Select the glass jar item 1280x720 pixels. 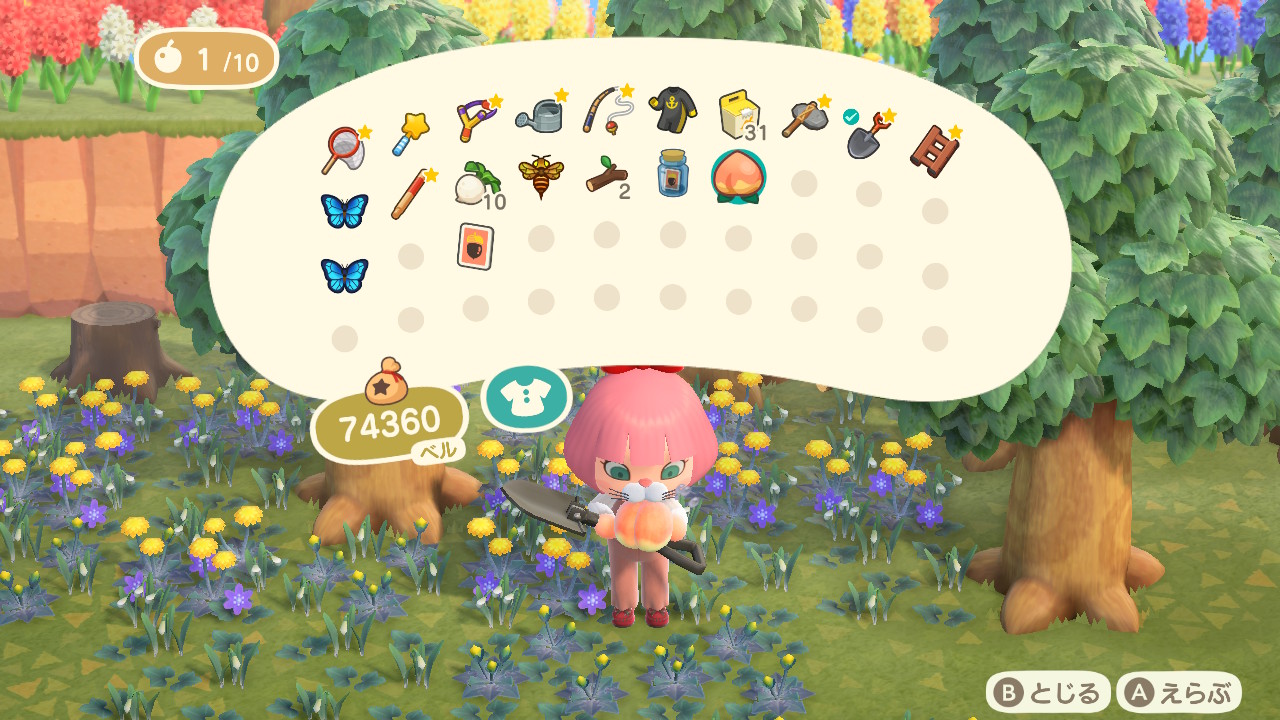[672, 174]
